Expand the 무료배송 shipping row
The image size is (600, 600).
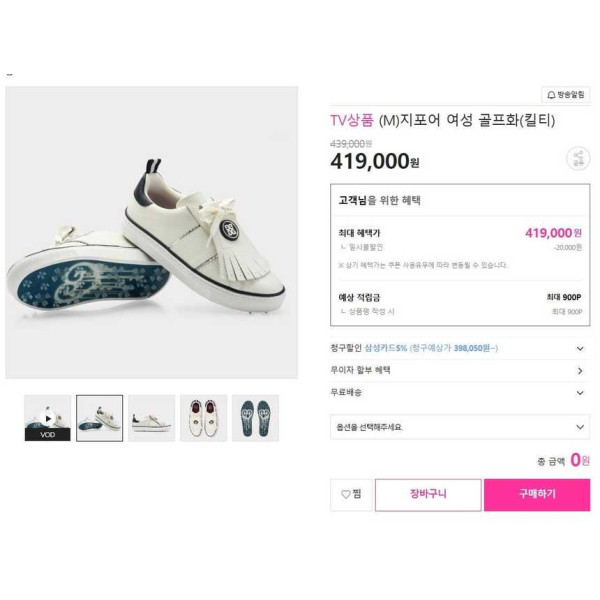coord(459,393)
